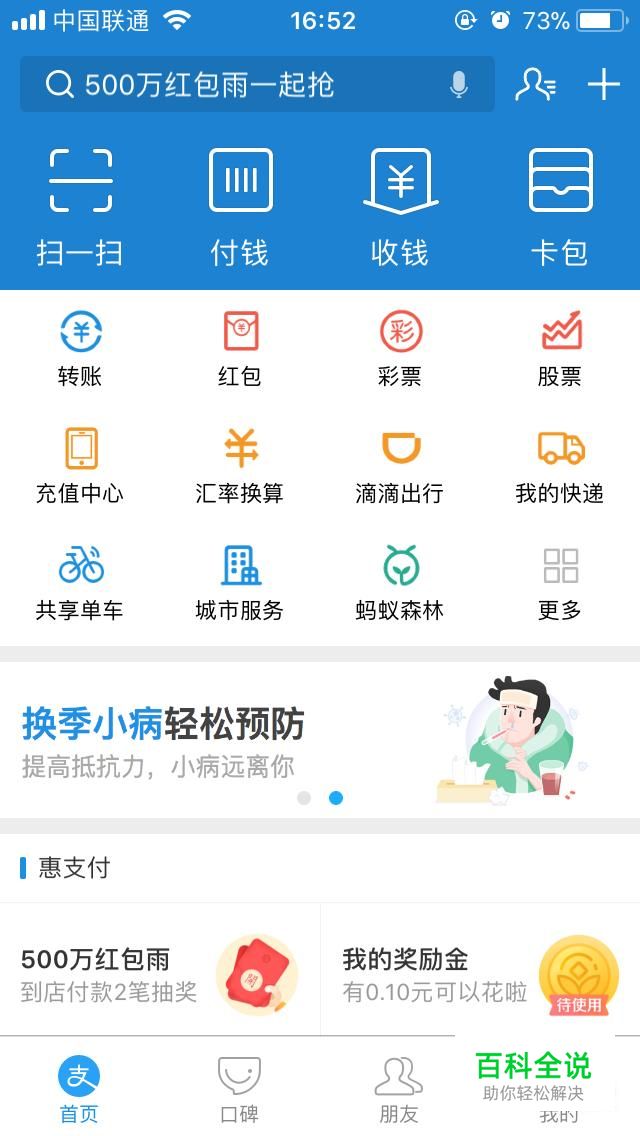
Task: Open 蚂蚁森林 Ant Forest
Action: coord(400,582)
